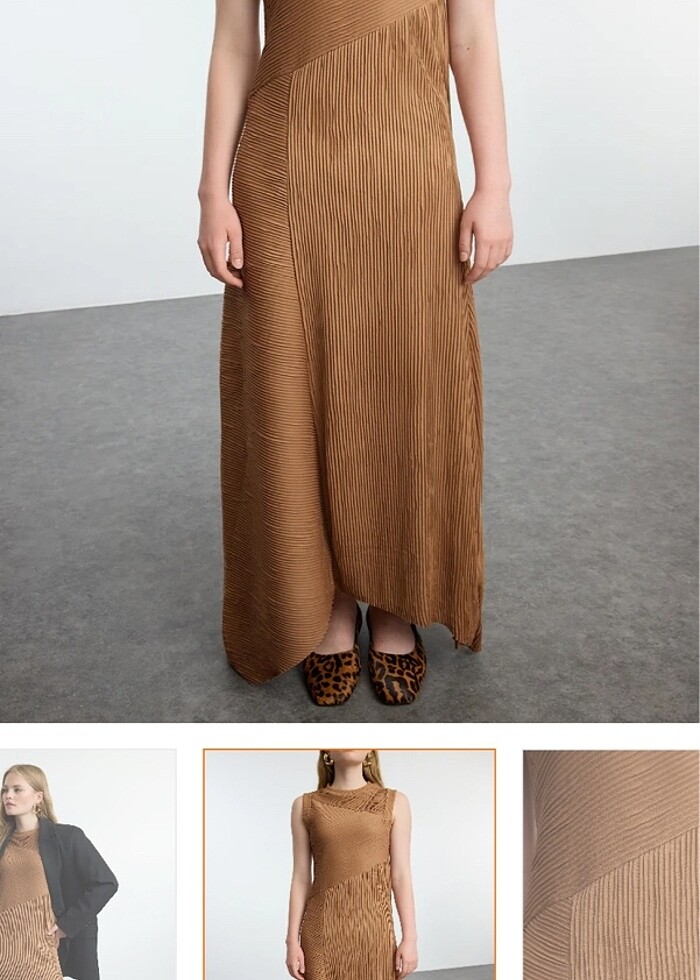The image size is (700, 980).
Task: Open the thumbnail with the black blazer
Action: pyautogui.click(x=87, y=865)
